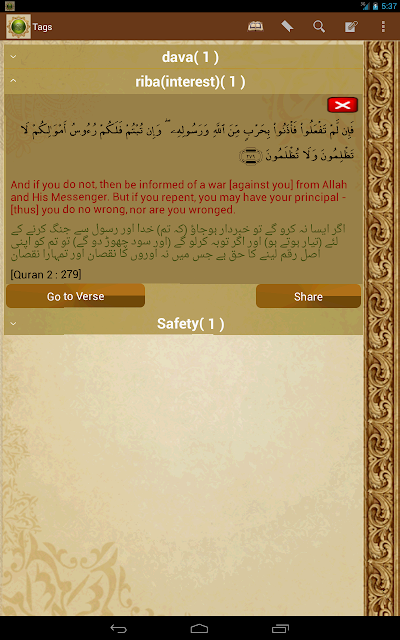Remove the tagged verse with red X
This screenshot has width=400, height=640.
[342, 105]
